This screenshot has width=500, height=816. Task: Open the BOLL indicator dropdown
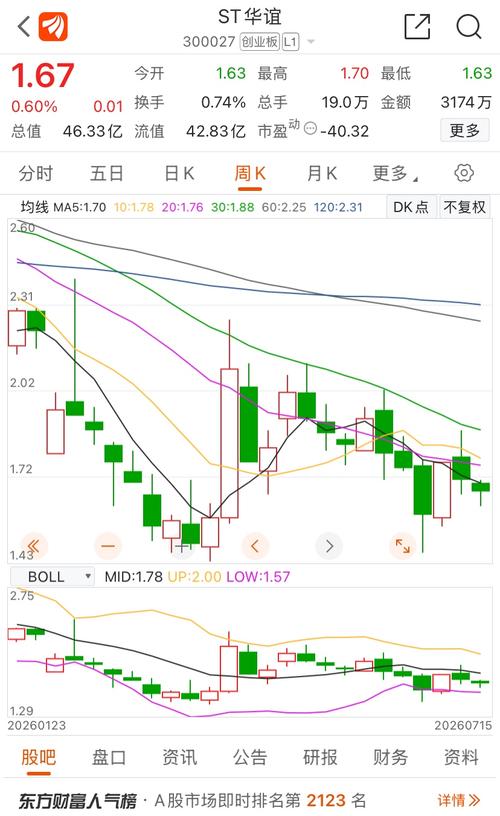point(53,577)
